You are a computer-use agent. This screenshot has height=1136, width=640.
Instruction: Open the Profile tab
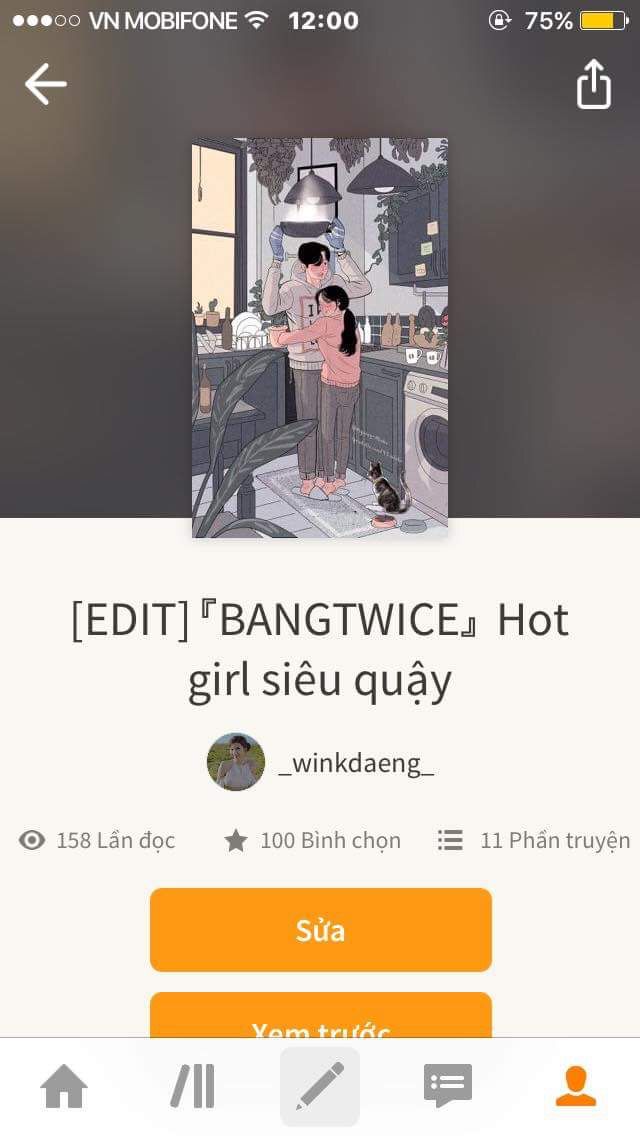[x=575, y=1087]
